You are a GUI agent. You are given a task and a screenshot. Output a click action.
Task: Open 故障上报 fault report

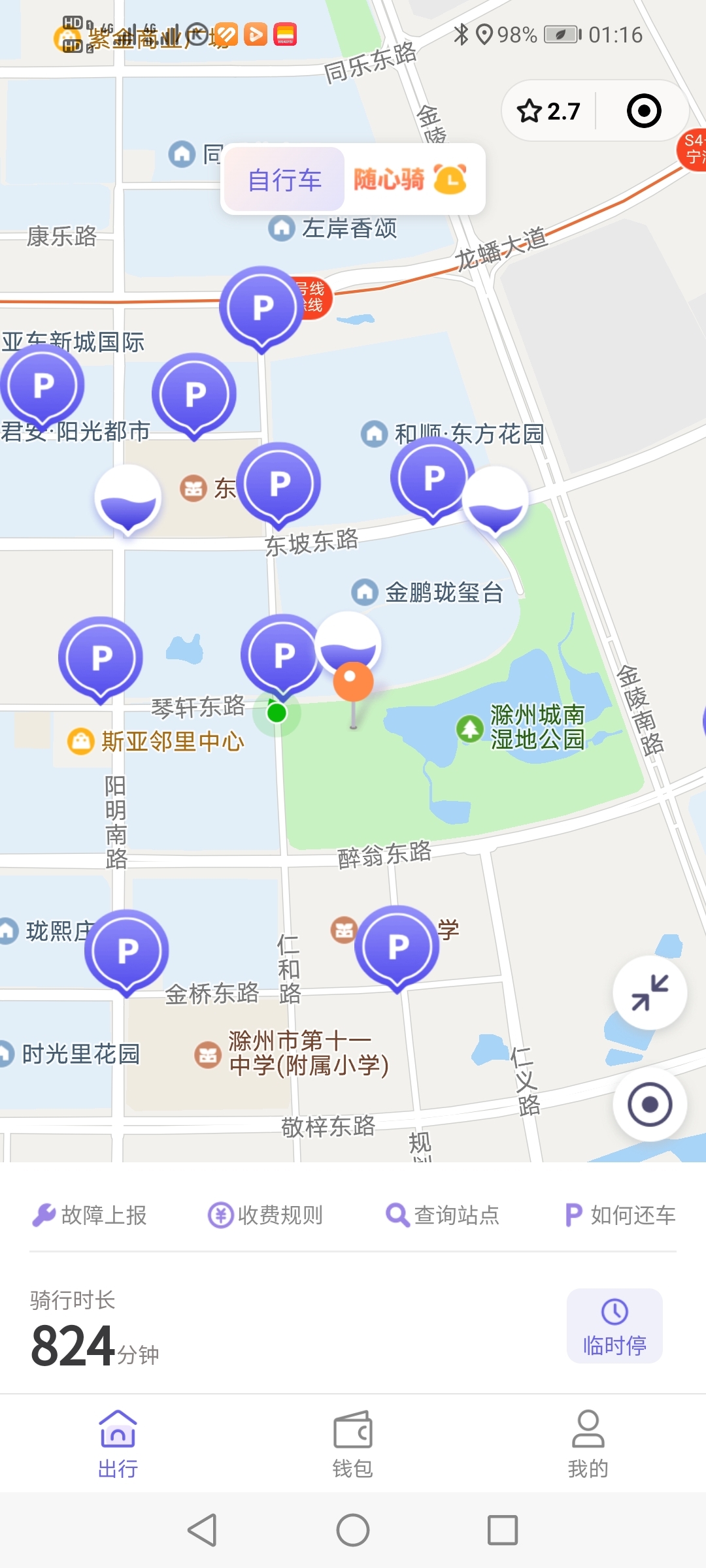[90, 1215]
